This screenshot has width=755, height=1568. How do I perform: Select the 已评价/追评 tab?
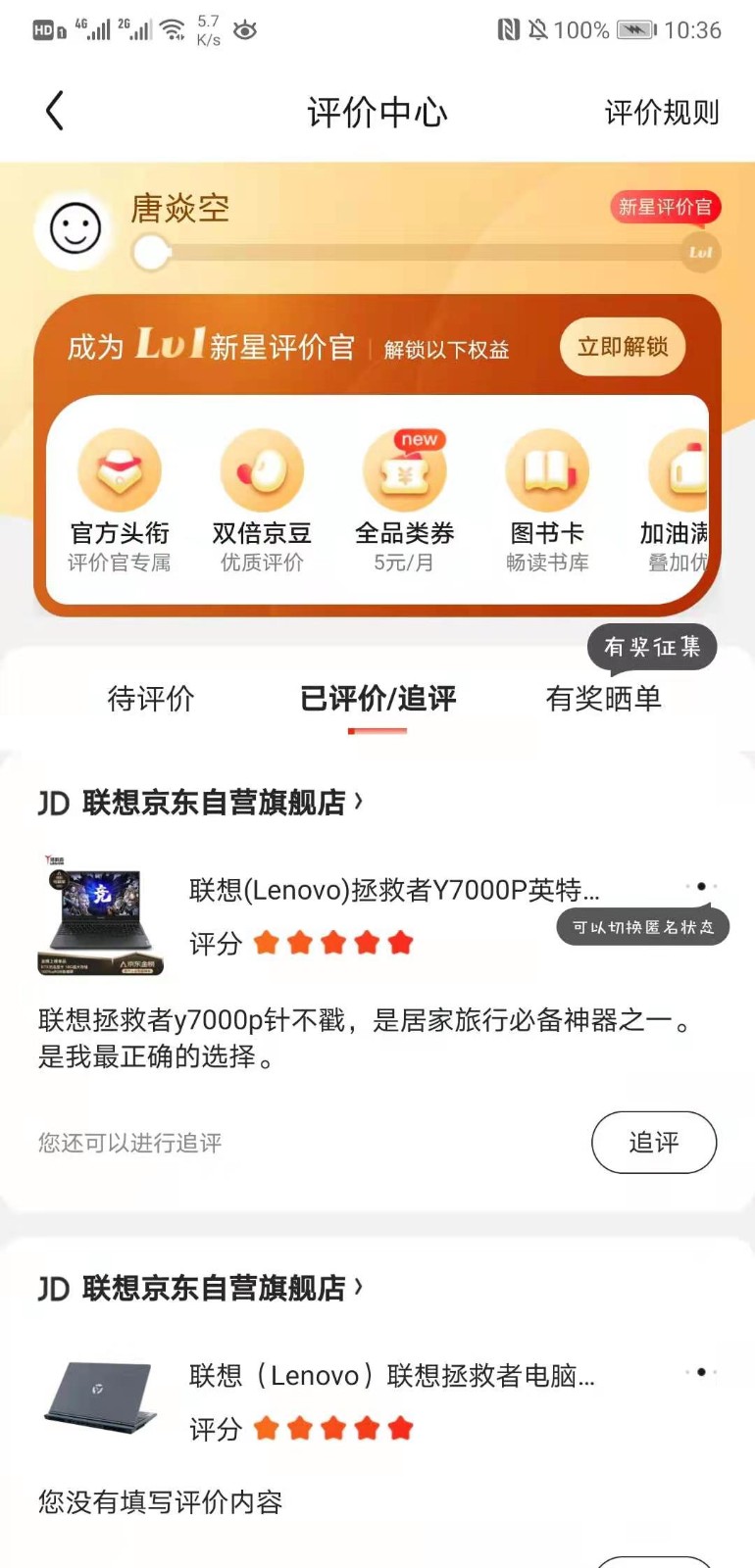(x=377, y=699)
